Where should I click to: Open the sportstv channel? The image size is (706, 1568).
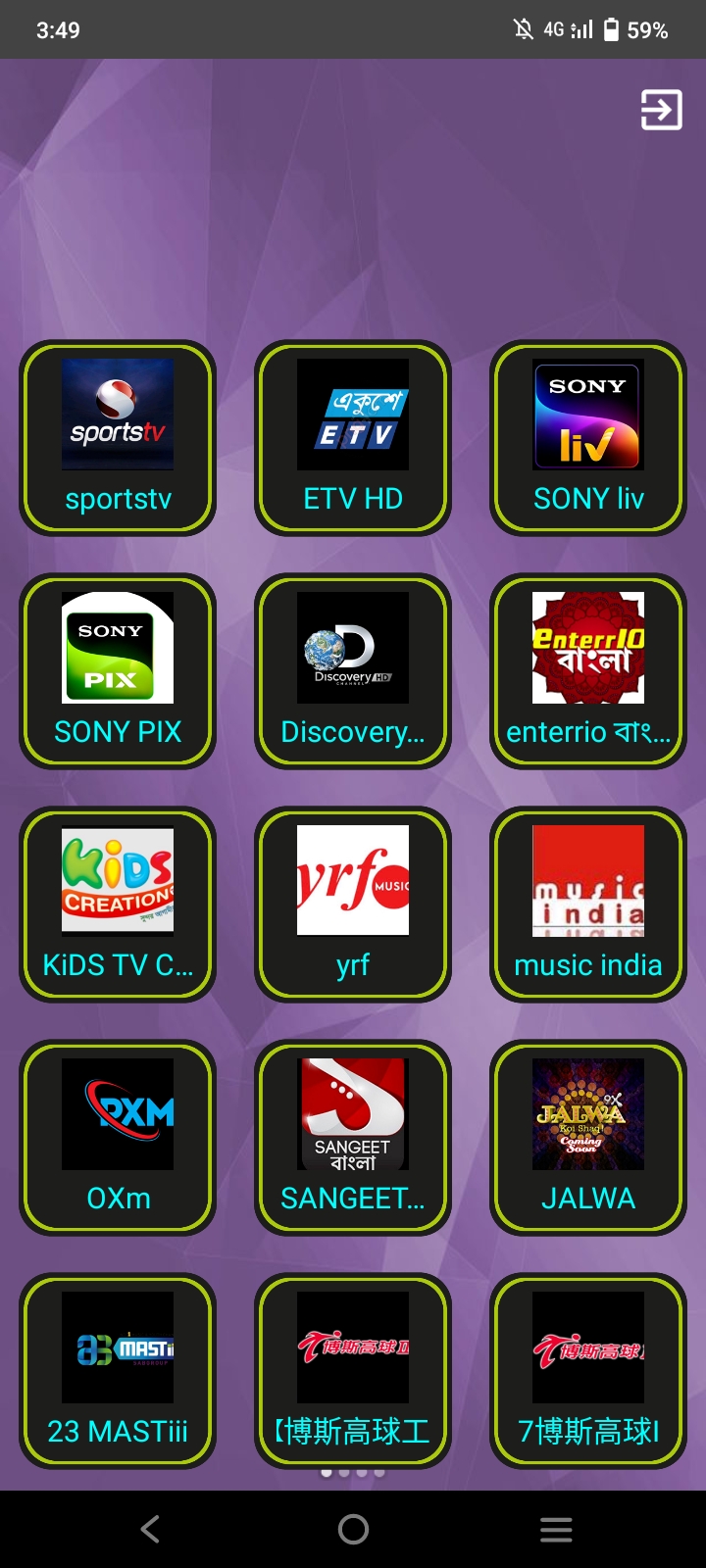[x=118, y=438]
